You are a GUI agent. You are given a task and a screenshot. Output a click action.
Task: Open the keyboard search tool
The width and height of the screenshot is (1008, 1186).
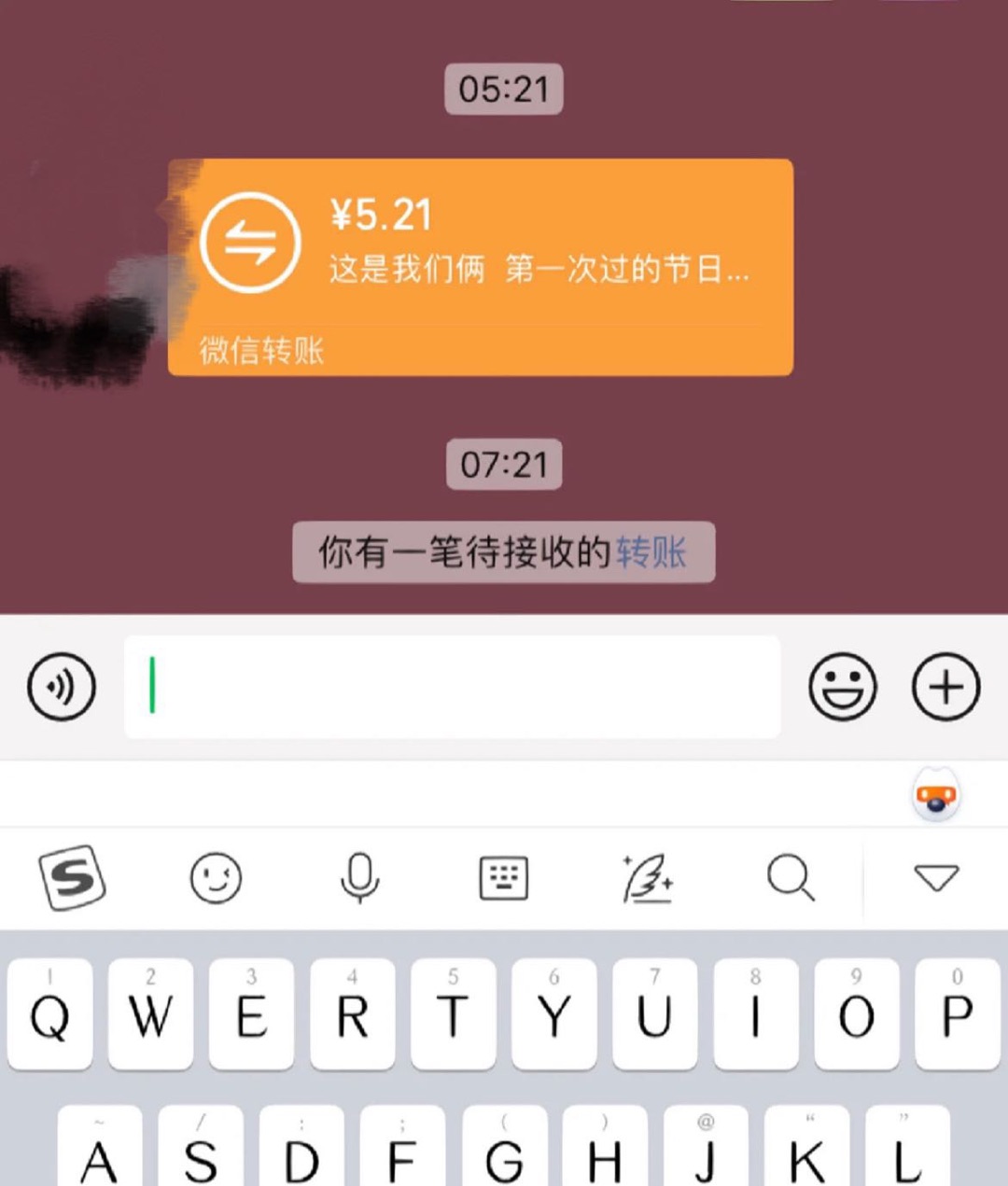(x=791, y=878)
